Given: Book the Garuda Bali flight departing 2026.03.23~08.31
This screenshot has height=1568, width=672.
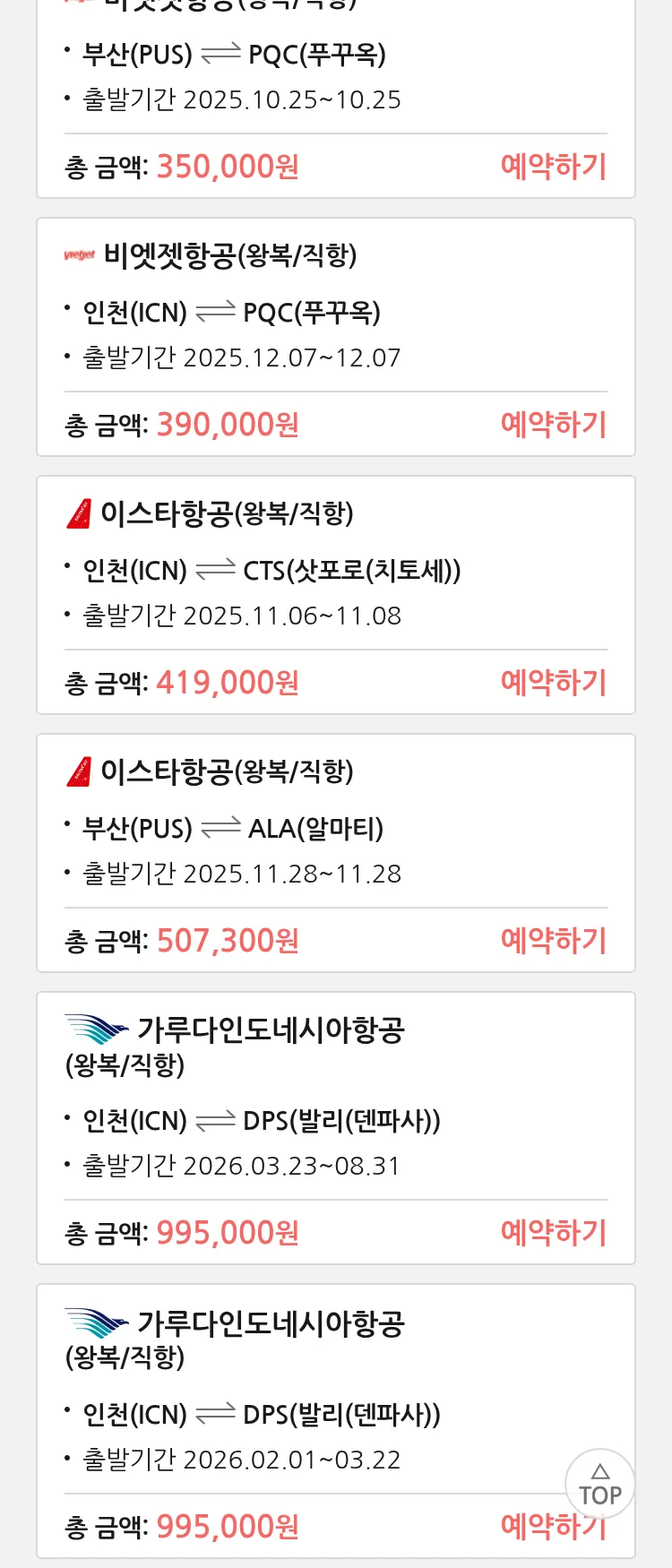Looking at the screenshot, I should [553, 1233].
